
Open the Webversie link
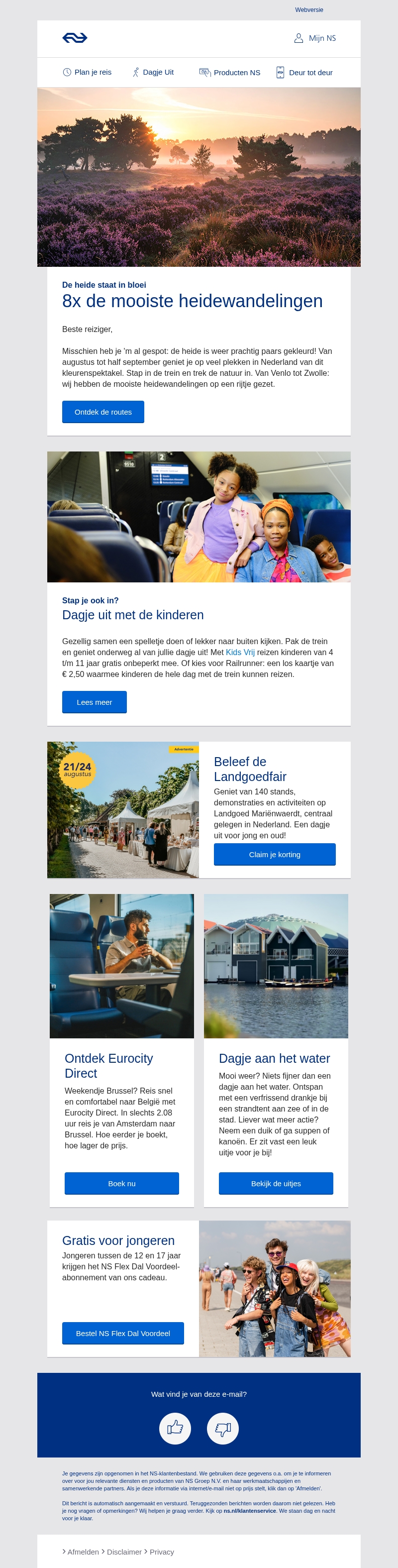point(308,10)
